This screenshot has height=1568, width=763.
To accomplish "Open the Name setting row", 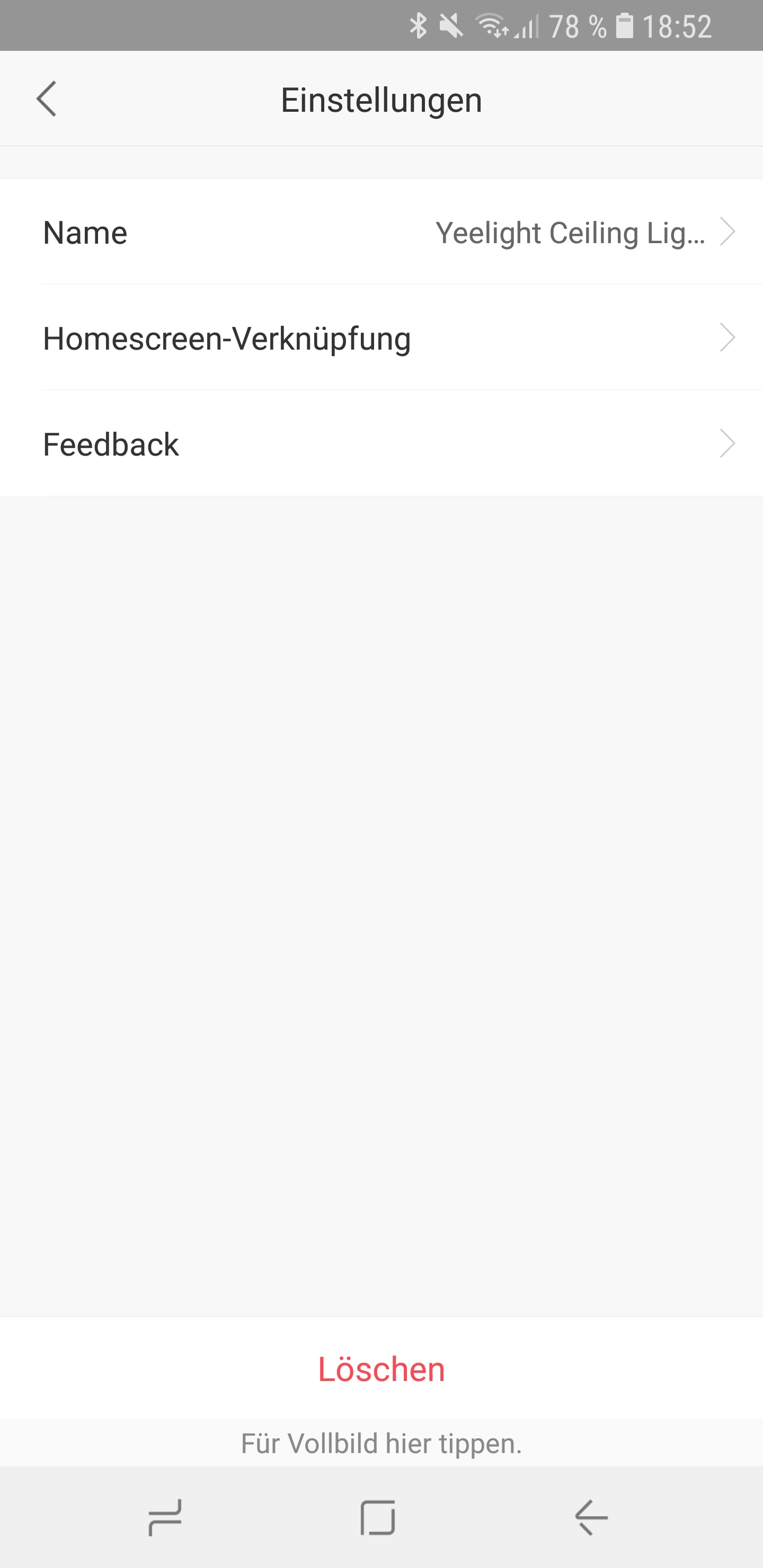I will (x=381, y=232).
